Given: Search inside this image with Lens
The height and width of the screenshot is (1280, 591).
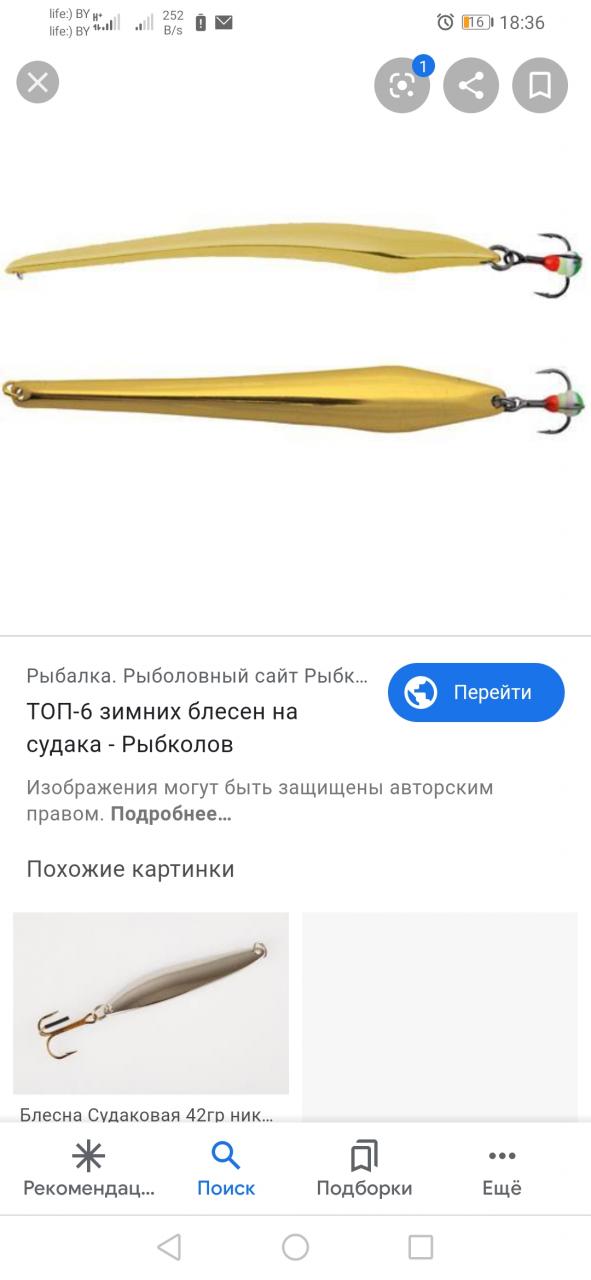Looking at the screenshot, I should click(x=402, y=84).
